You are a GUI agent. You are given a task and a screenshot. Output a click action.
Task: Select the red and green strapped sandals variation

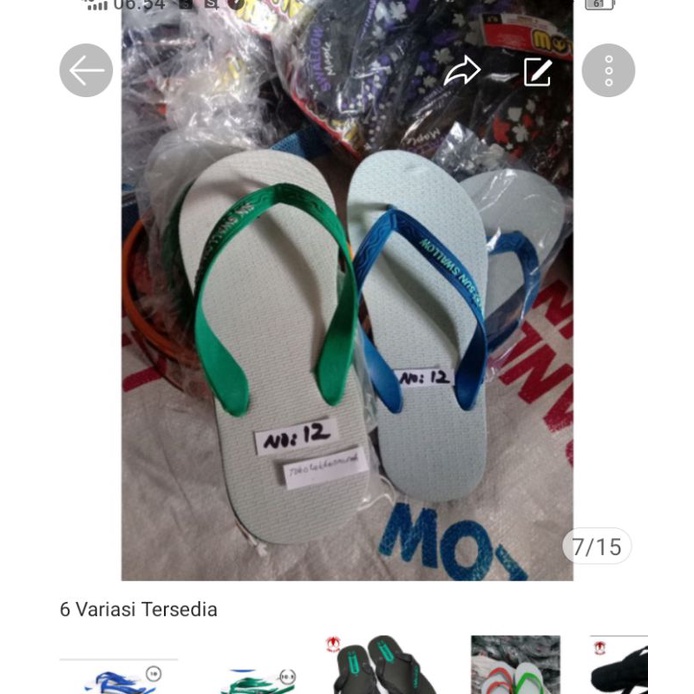pos(515,666)
